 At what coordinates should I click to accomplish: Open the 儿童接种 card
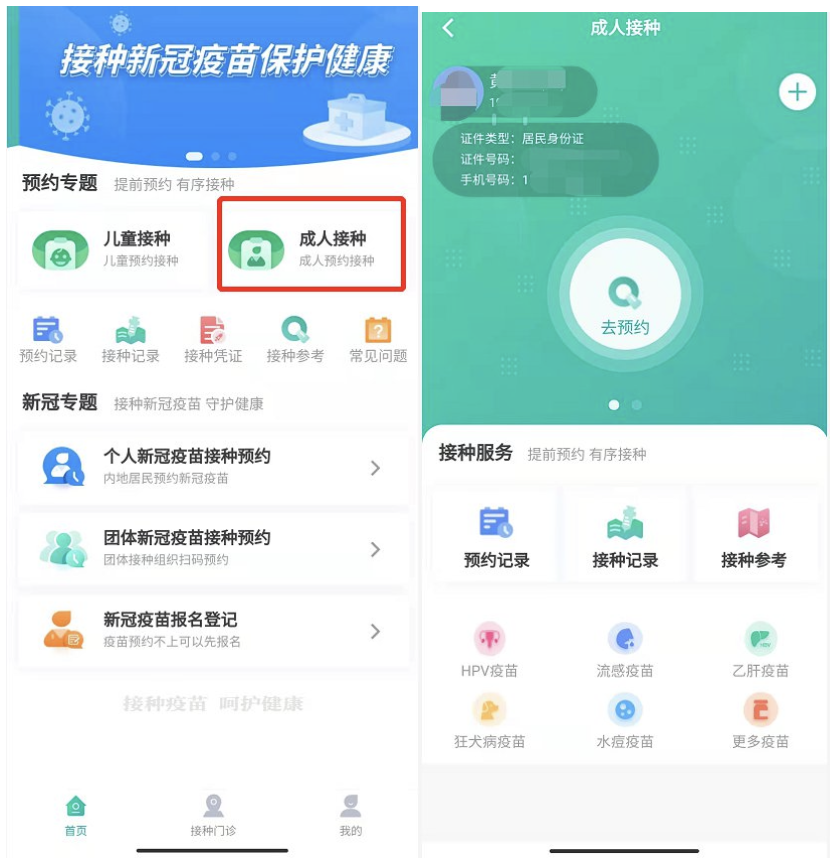[x=112, y=247]
